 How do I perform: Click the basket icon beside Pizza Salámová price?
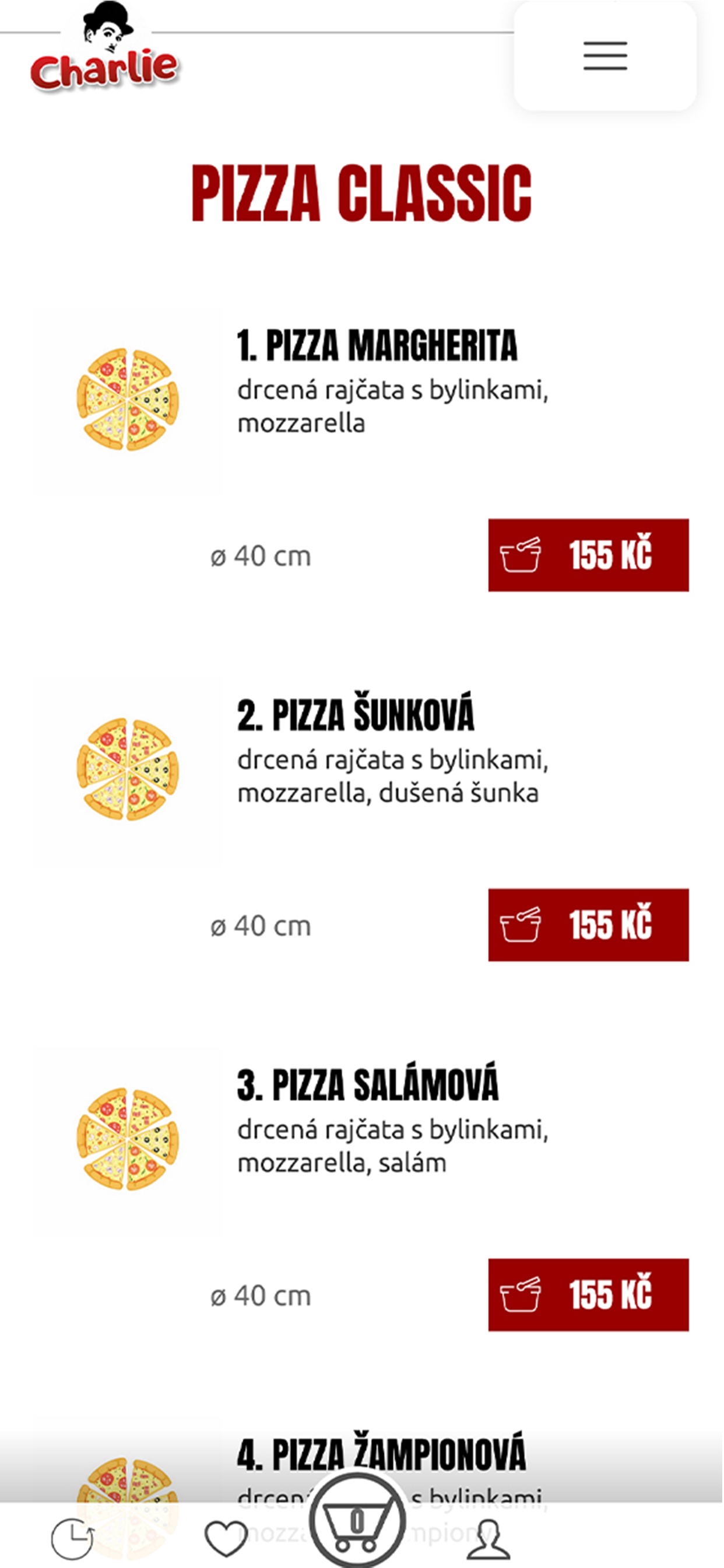(x=520, y=1297)
